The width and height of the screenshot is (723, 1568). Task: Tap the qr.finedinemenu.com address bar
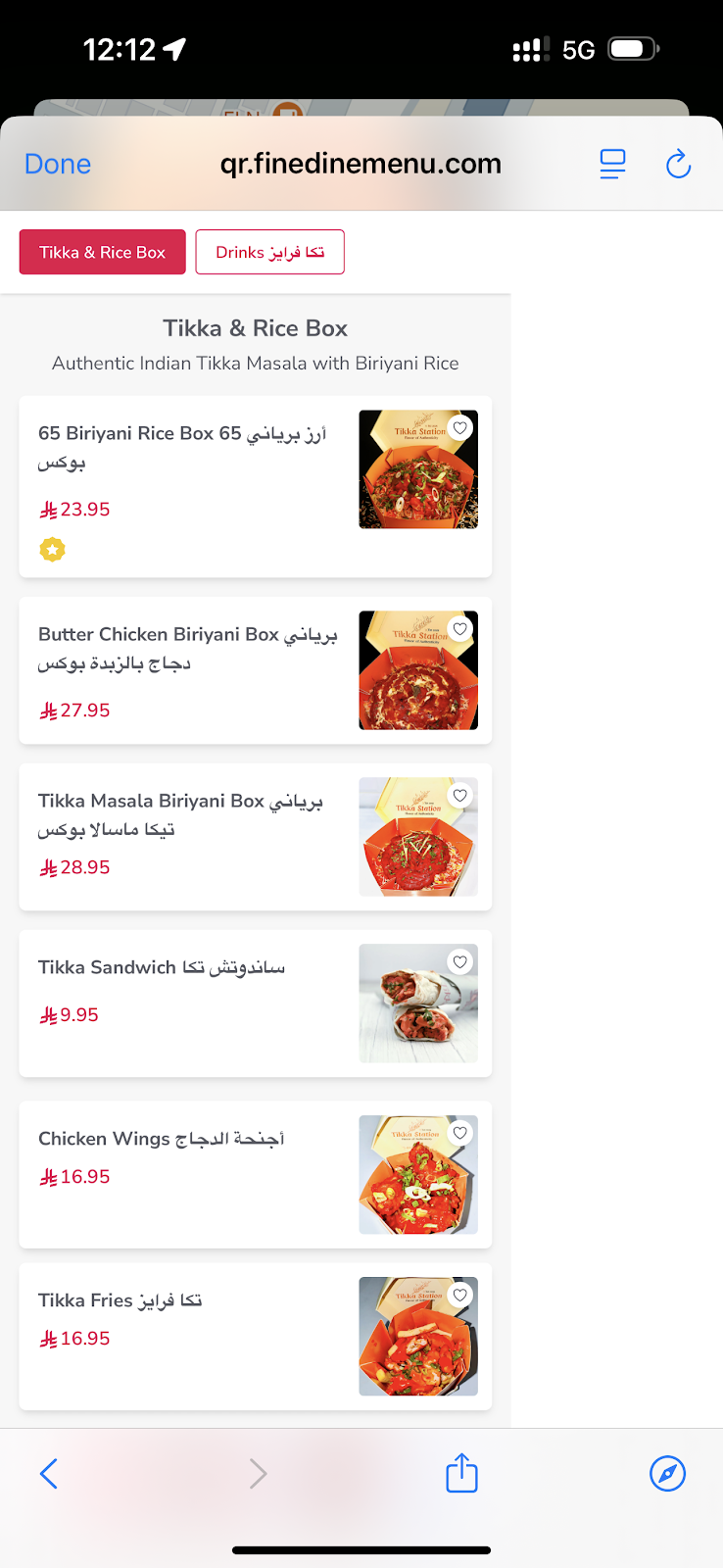[x=361, y=164]
